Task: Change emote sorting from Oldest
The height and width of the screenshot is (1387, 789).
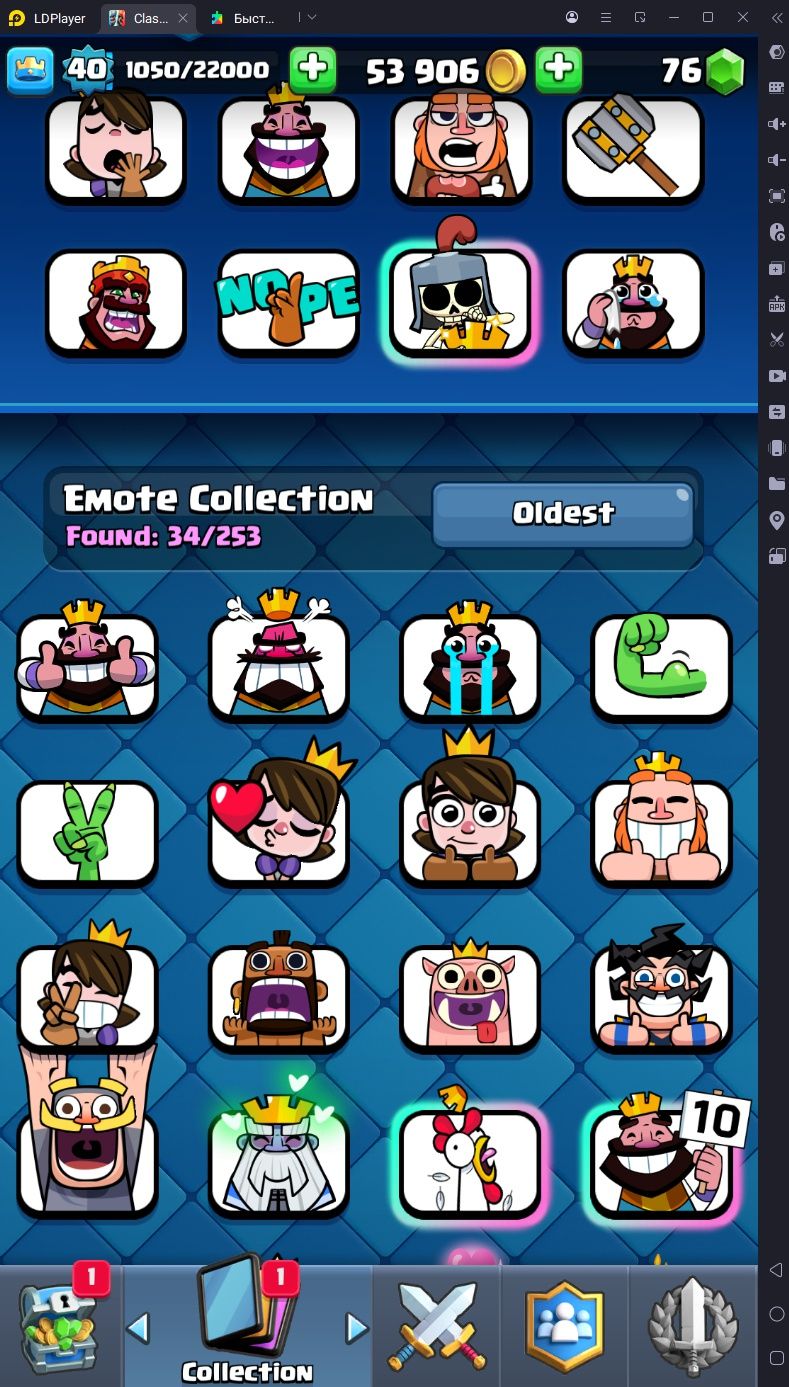Action: click(x=562, y=514)
